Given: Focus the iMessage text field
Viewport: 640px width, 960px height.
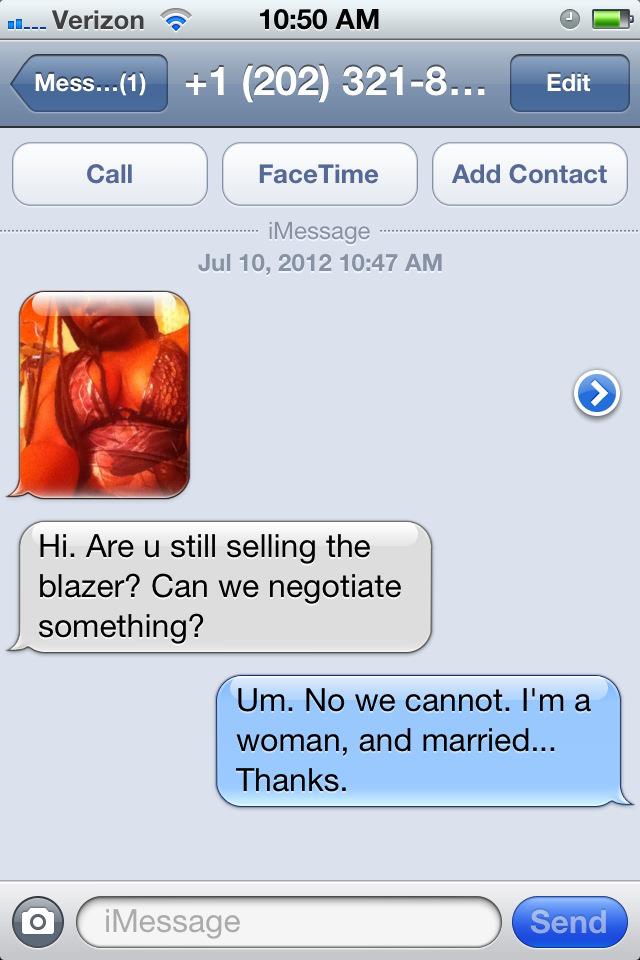Looking at the screenshot, I should pos(288,921).
